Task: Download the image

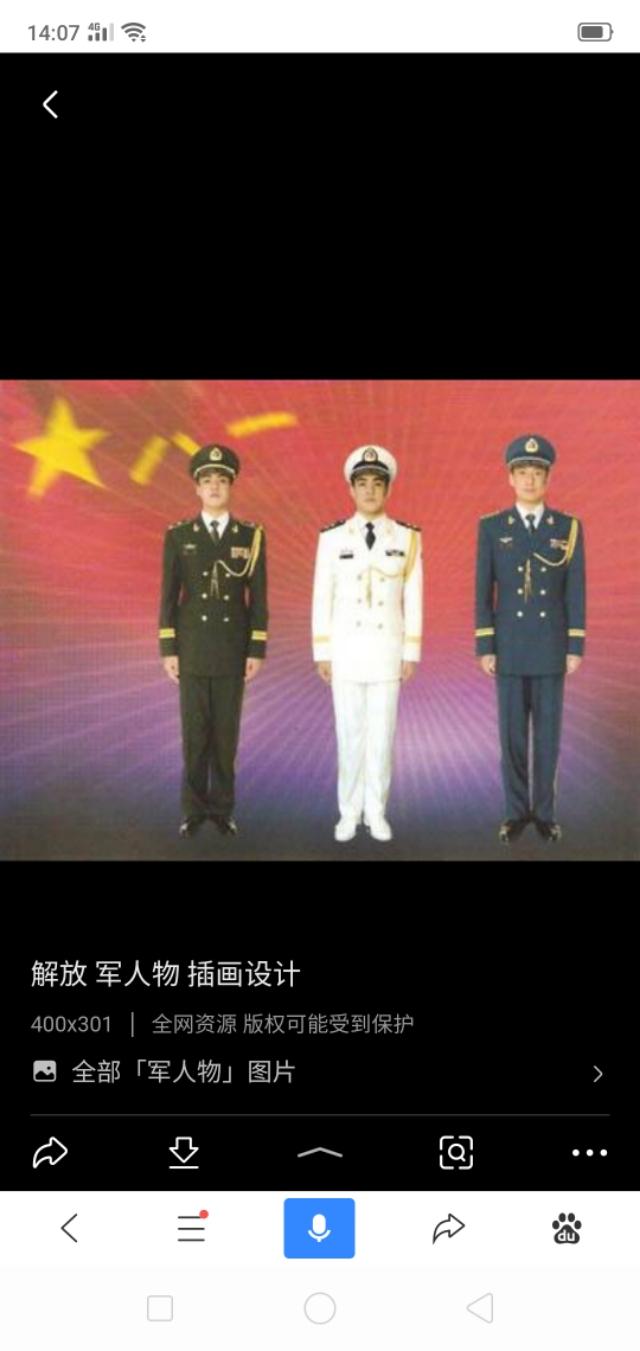Action: (183, 1152)
